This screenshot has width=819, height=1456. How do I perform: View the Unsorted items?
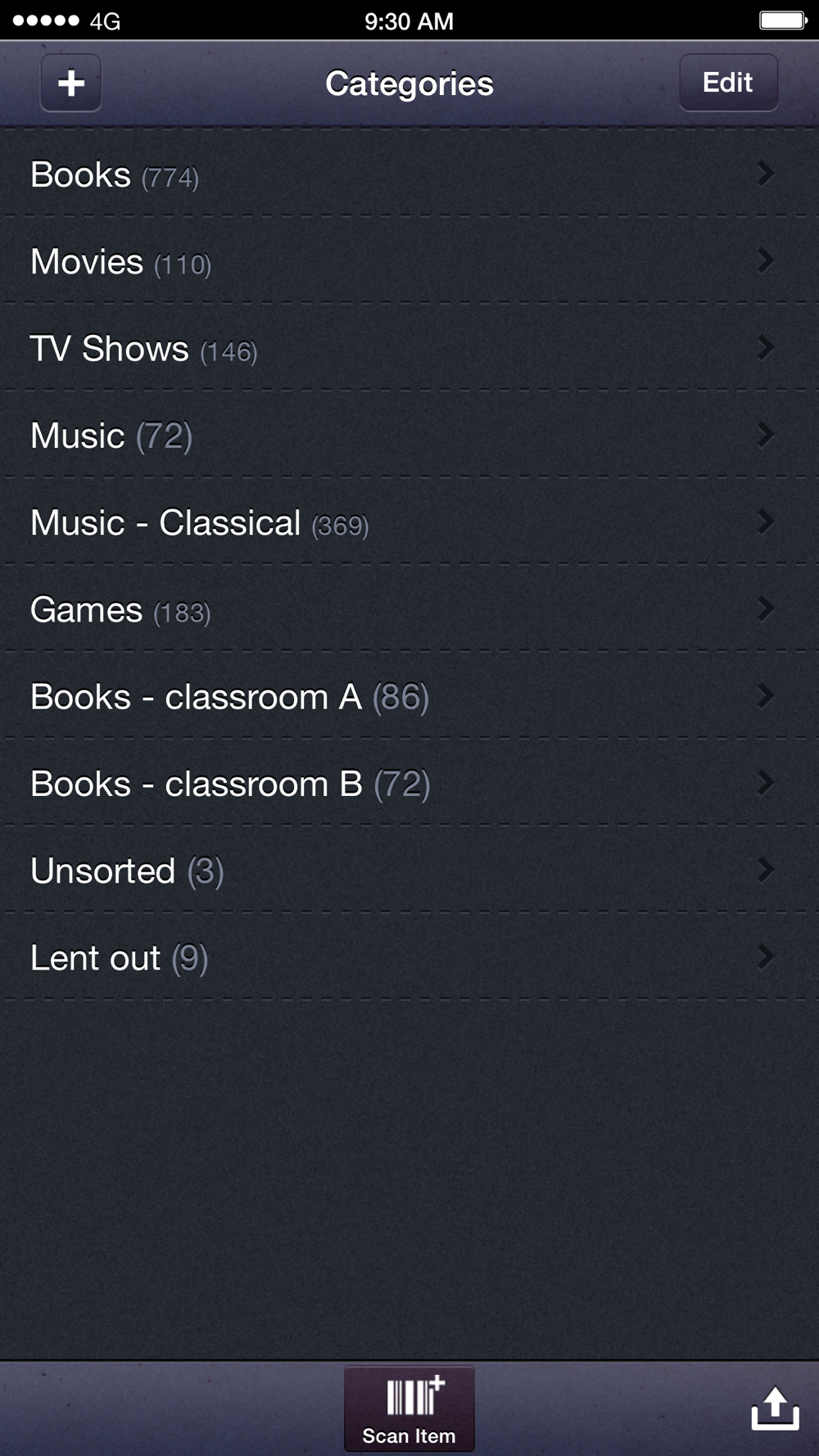pyautogui.click(x=401, y=870)
